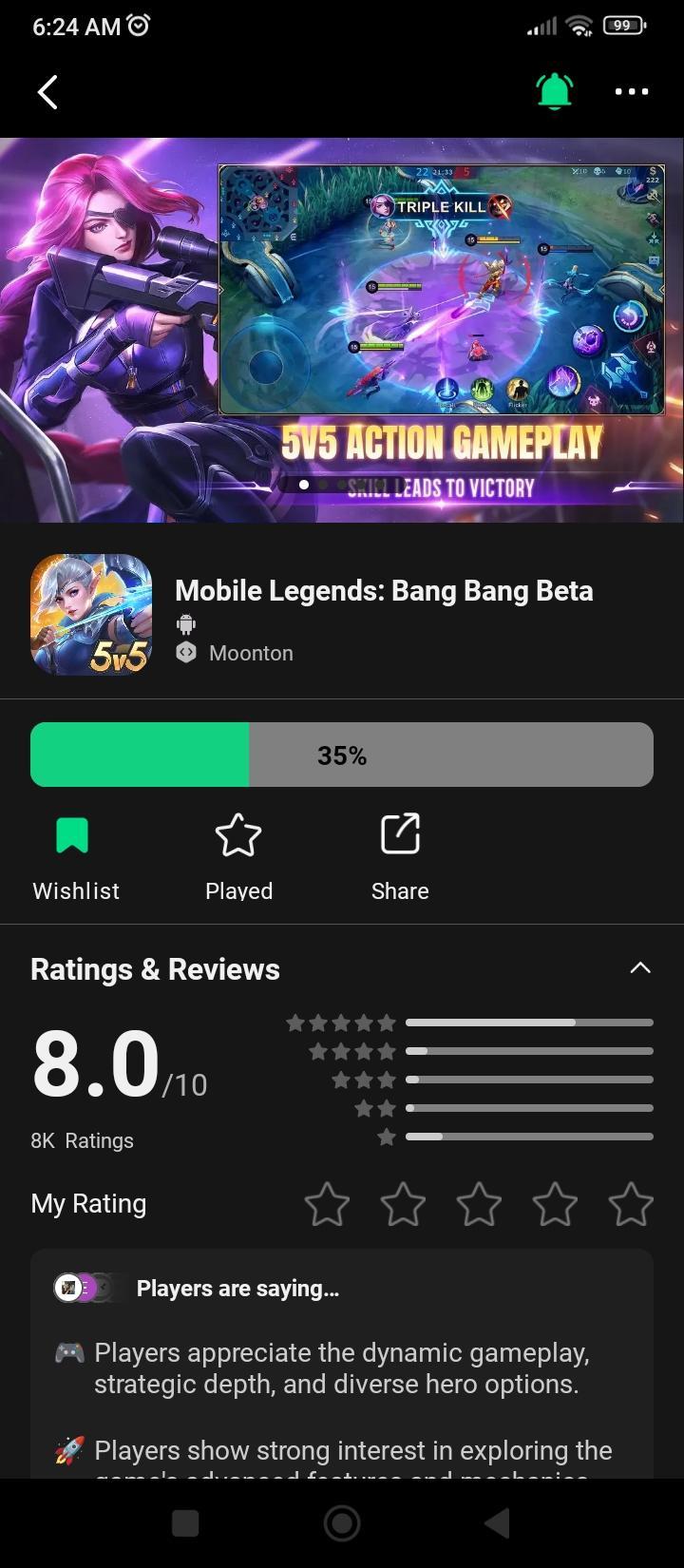This screenshot has height=1568, width=684.
Task: Rate the game five stars in My Rating
Action: point(631,1204)
